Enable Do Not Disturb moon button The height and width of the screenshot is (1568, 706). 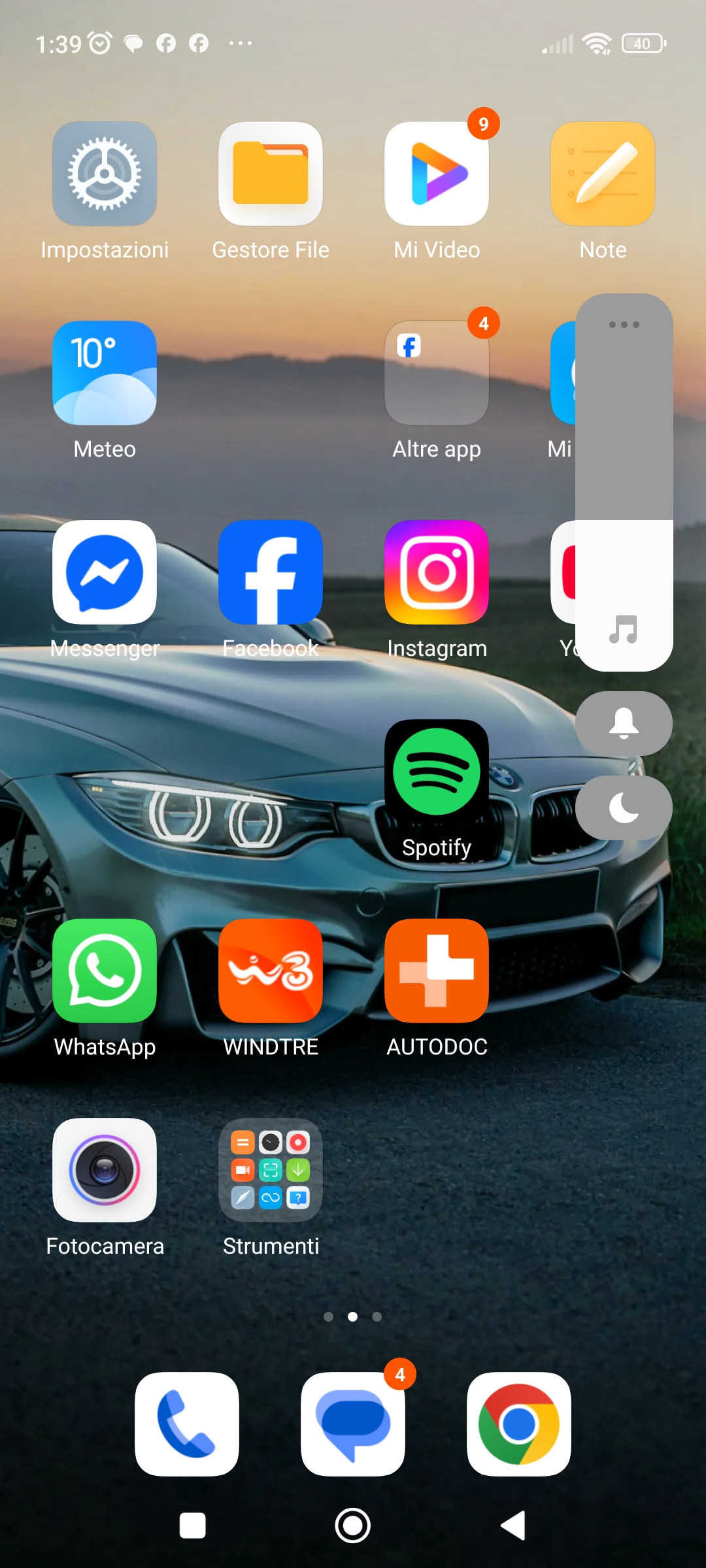tap(624, 808)
